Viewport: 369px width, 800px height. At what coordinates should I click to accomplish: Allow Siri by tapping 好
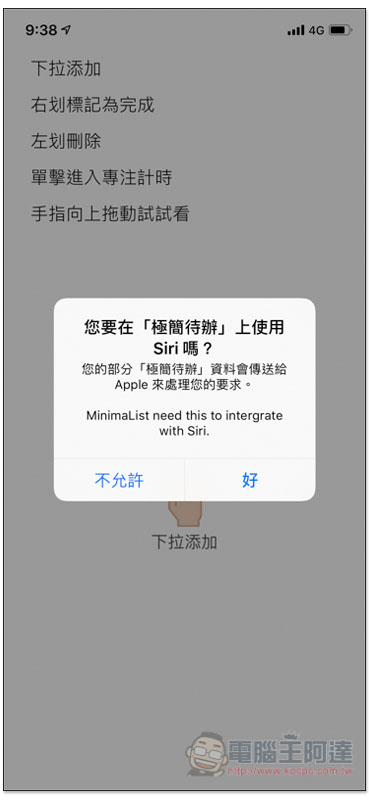pyautogui.click(x=250, y=480)
